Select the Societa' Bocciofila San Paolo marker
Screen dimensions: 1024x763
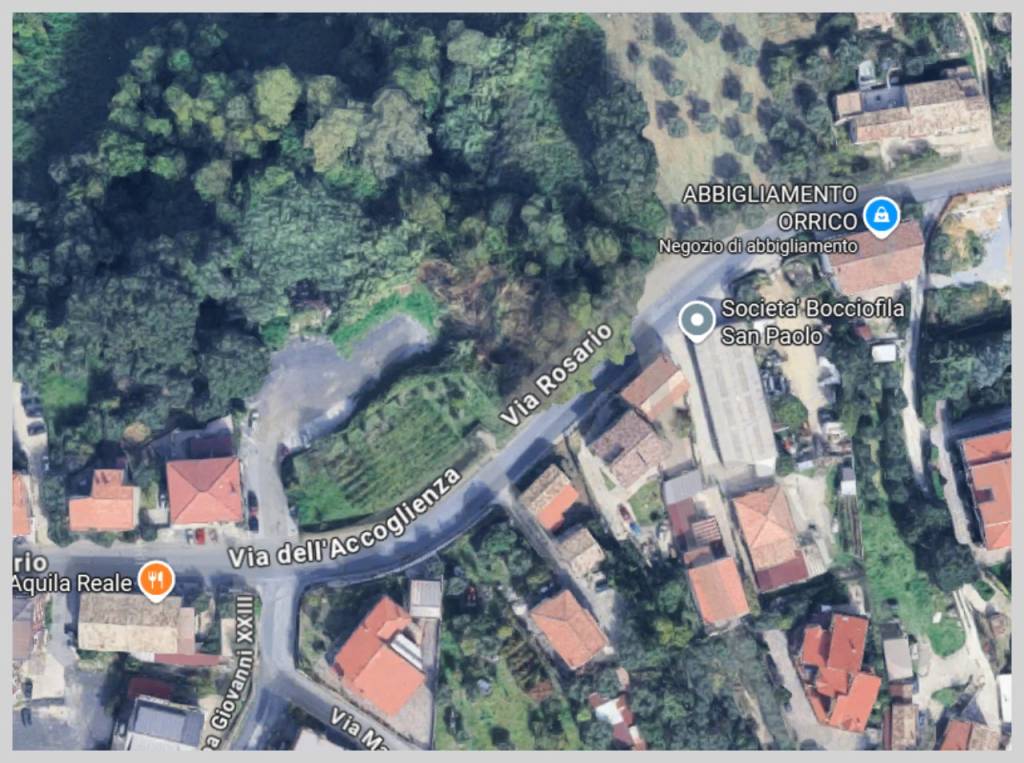pos(696,320)
